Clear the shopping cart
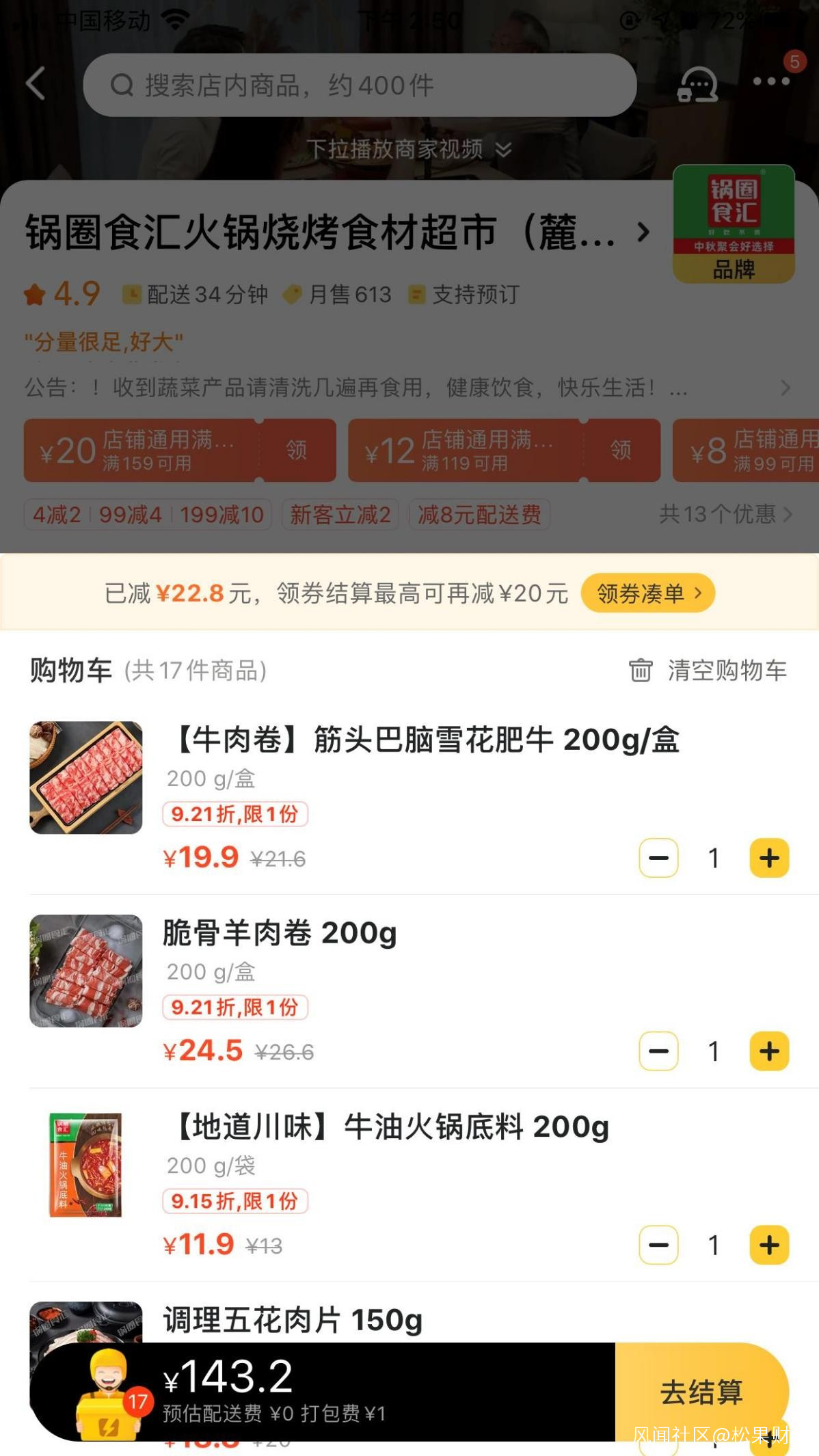The width and height of the screenshot is (819, 1456). click(x=708, y=670)
